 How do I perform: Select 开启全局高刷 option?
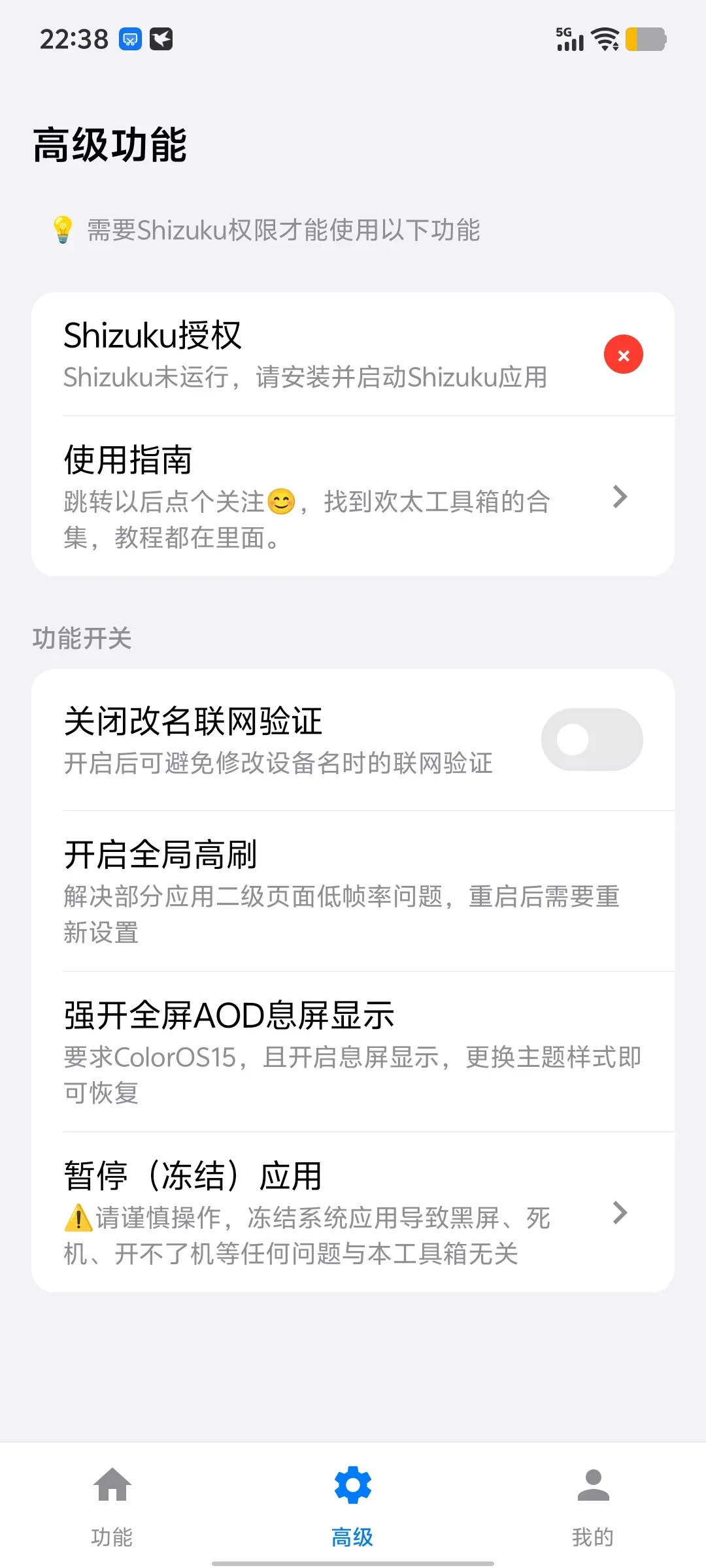353,891
